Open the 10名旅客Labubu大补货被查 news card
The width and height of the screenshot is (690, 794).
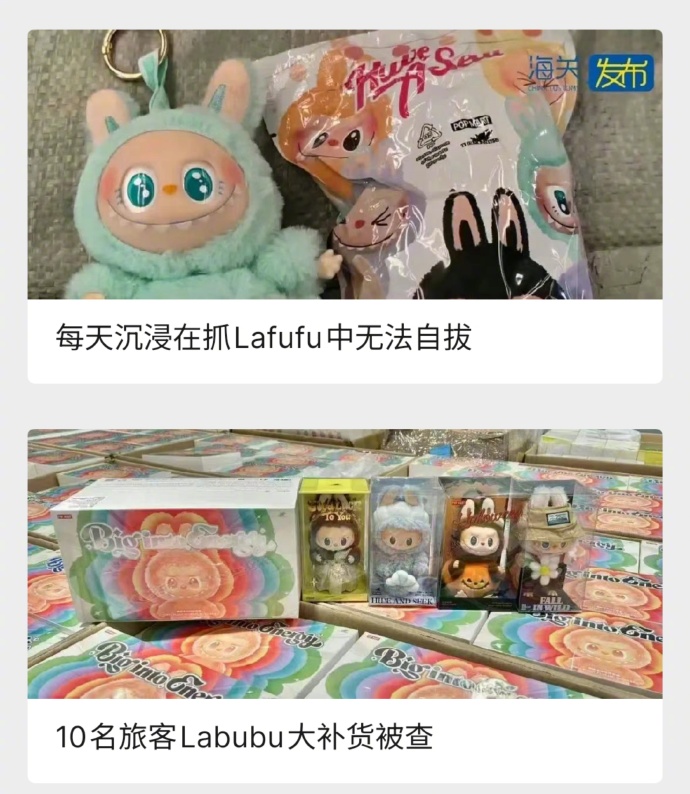(x=246, y=738)
